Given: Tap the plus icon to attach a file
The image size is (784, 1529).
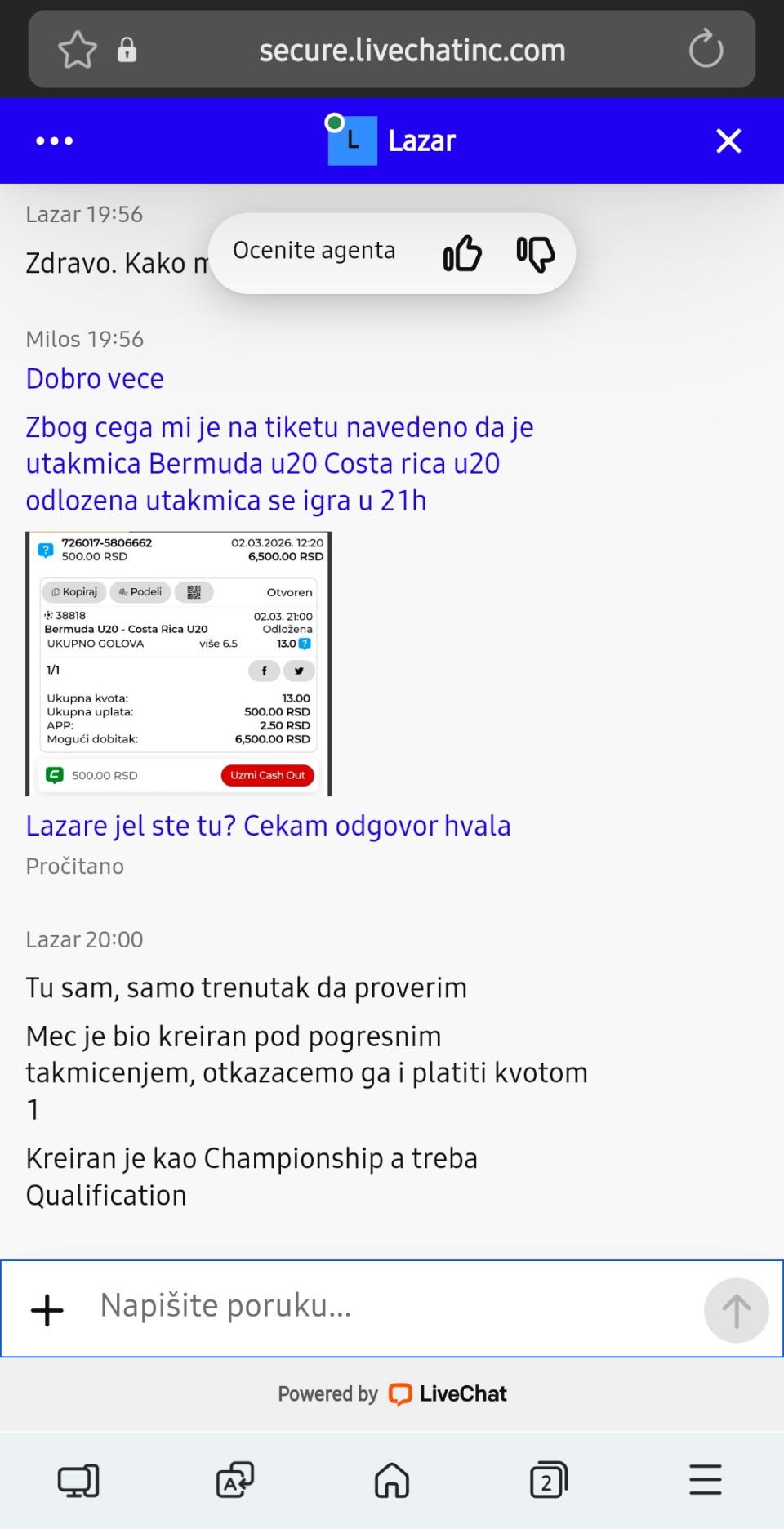Looking at the screenshot, I should click(47, 1309).
